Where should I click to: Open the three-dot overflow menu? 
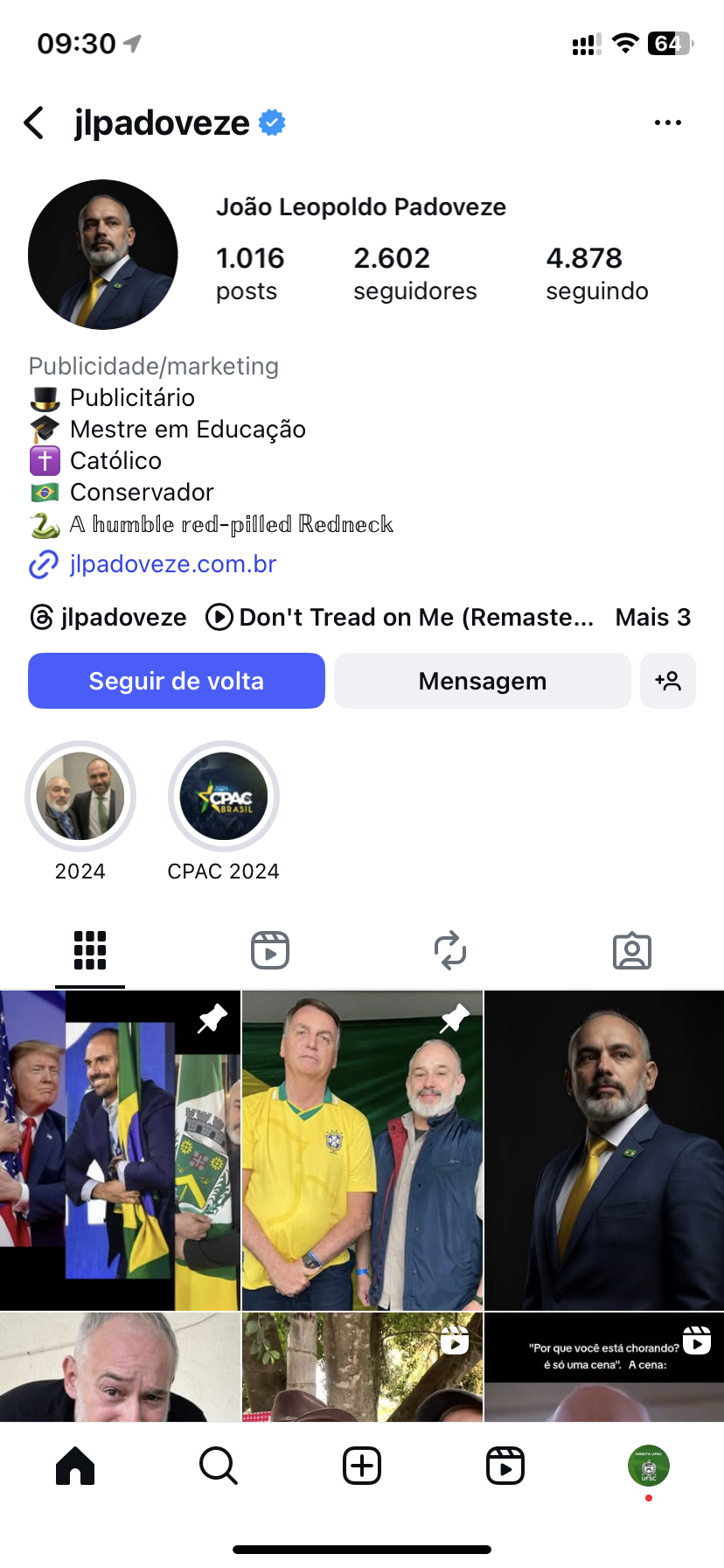pos(667,123)
